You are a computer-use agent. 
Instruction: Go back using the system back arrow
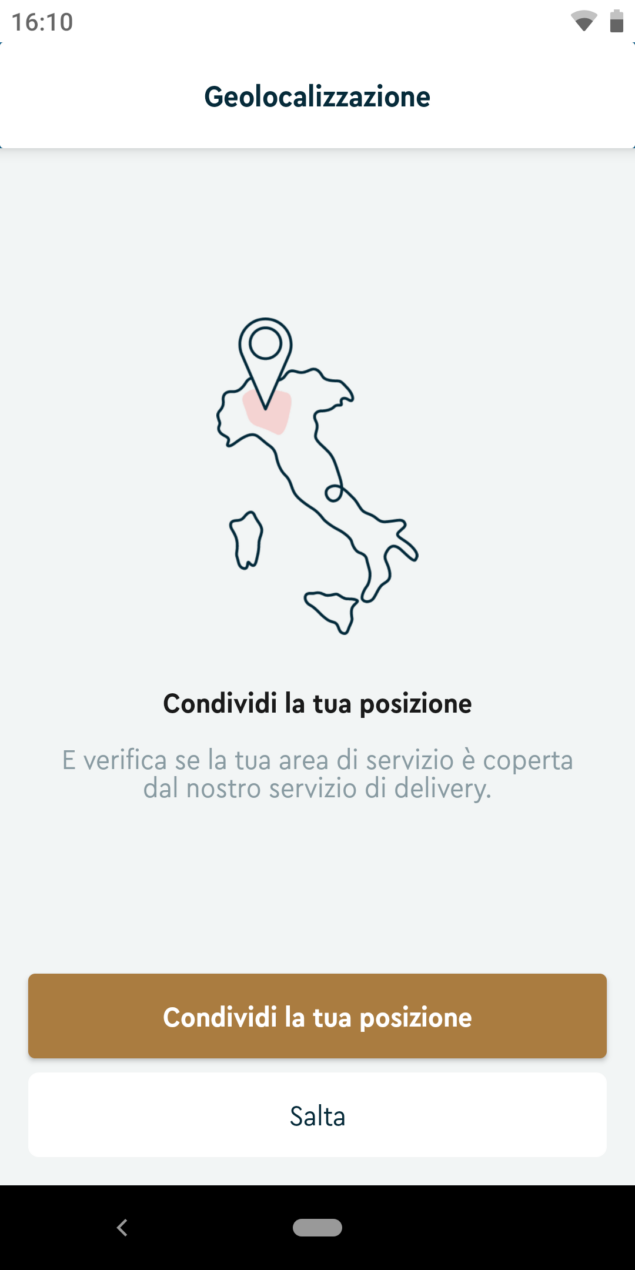point(122,1227)
